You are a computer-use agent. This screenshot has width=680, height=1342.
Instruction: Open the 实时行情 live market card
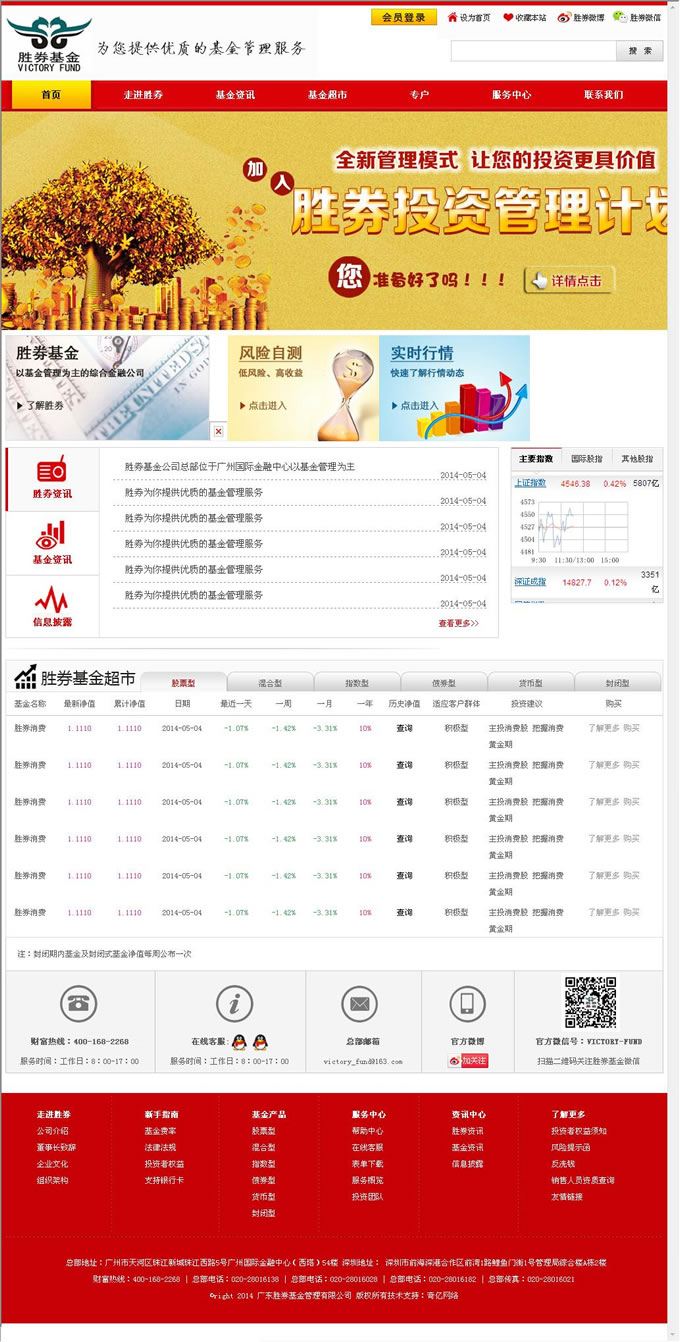click(454, 388)
